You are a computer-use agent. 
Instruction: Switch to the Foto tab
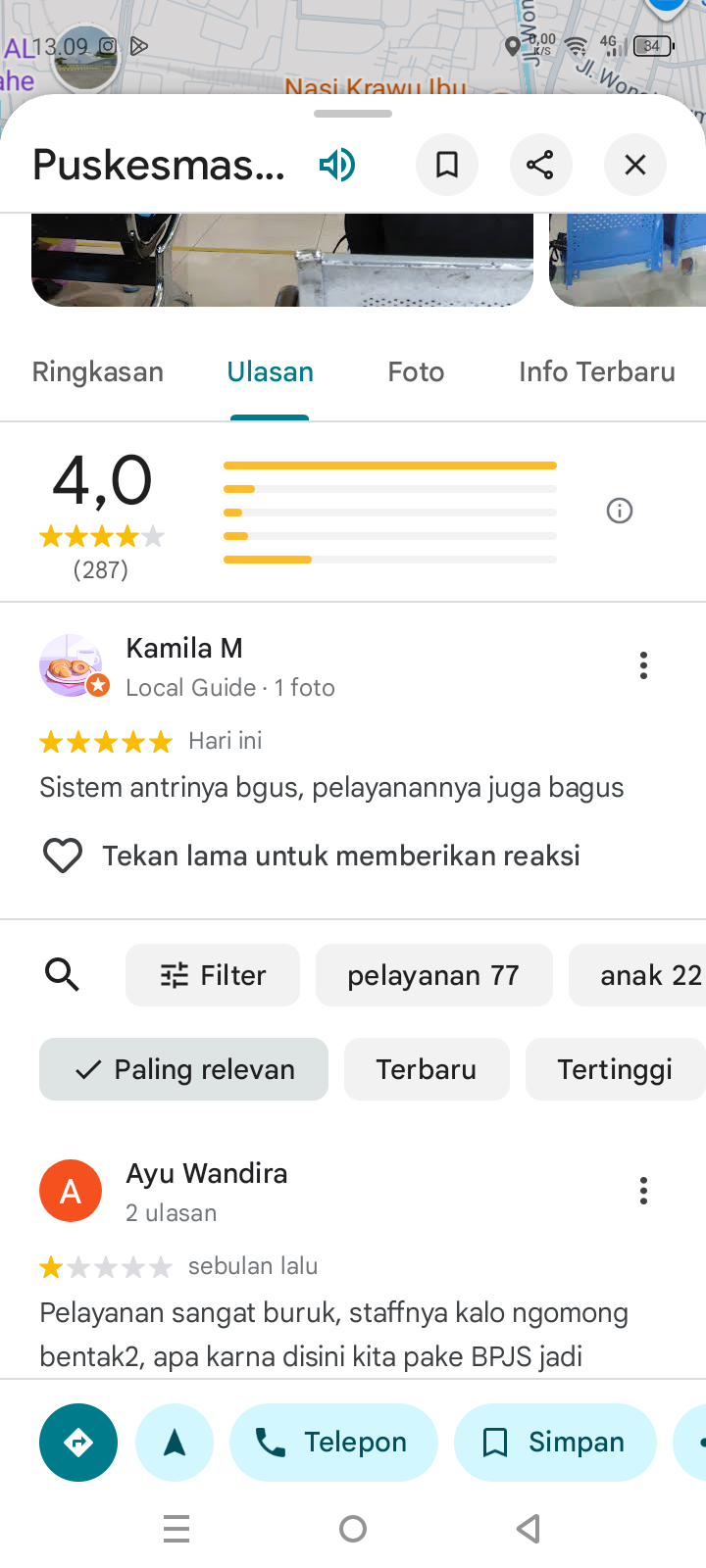[x=416, y=372]
